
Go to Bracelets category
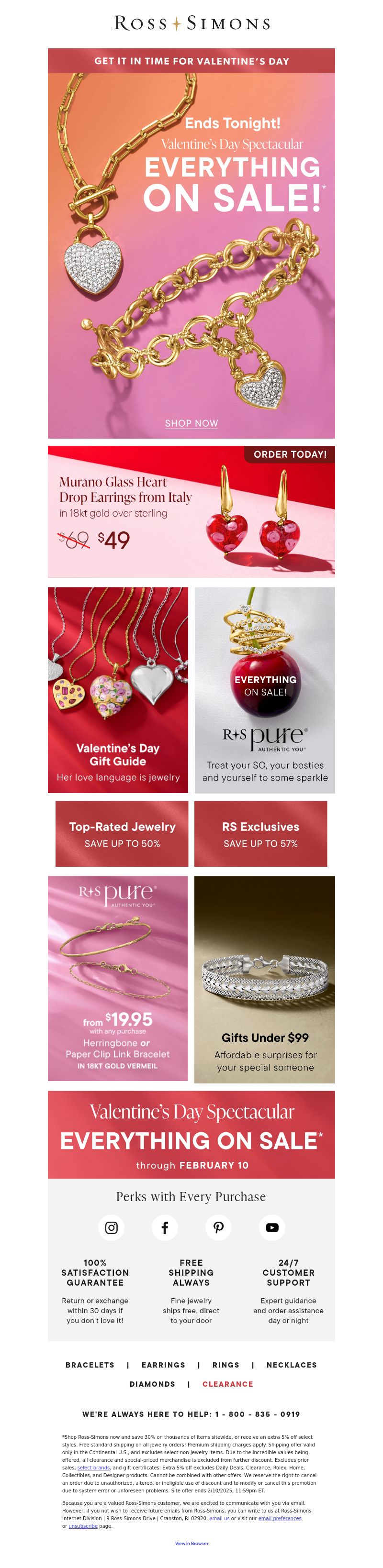point(90,1365)
